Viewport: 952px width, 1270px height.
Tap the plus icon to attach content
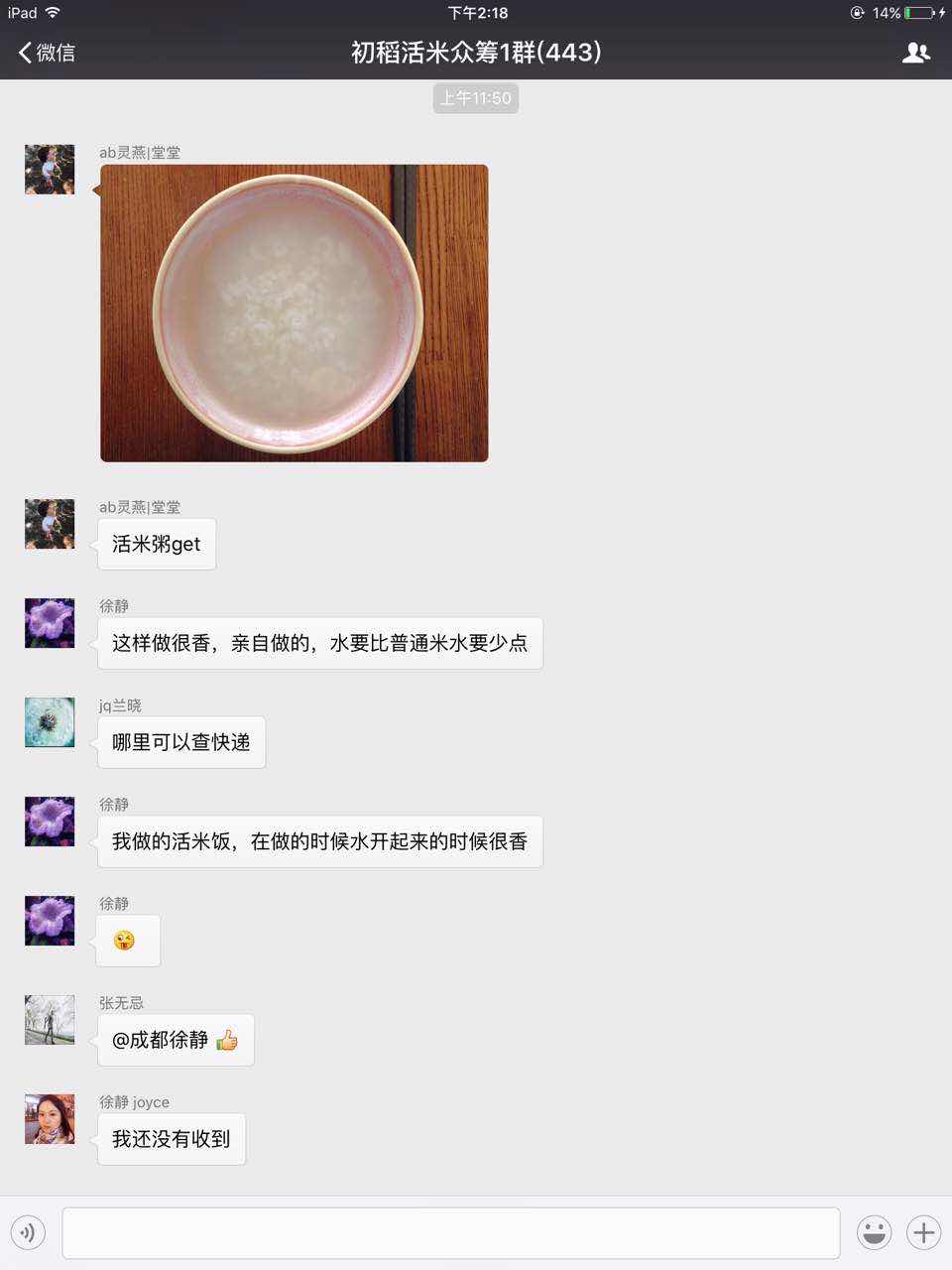coord(923,1232)
